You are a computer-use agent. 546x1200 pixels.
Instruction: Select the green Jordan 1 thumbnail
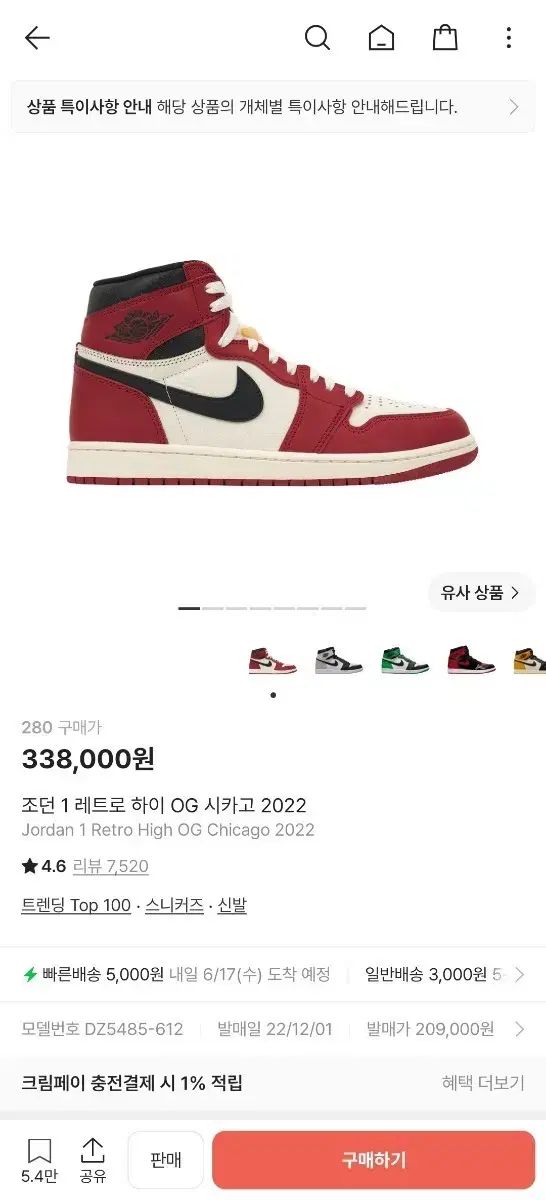[x=405, y=660]
